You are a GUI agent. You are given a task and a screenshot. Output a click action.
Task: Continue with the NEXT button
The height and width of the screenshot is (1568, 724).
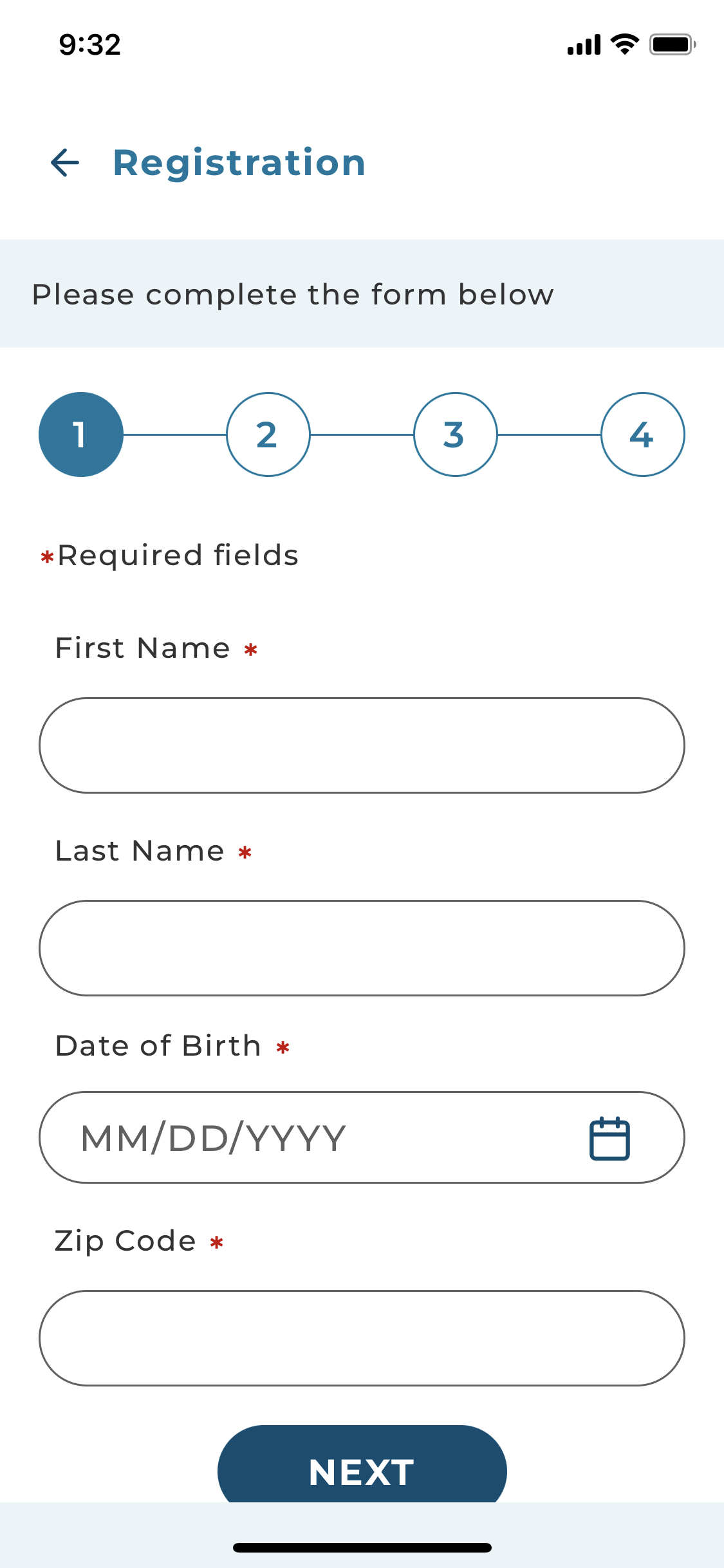362,1465
